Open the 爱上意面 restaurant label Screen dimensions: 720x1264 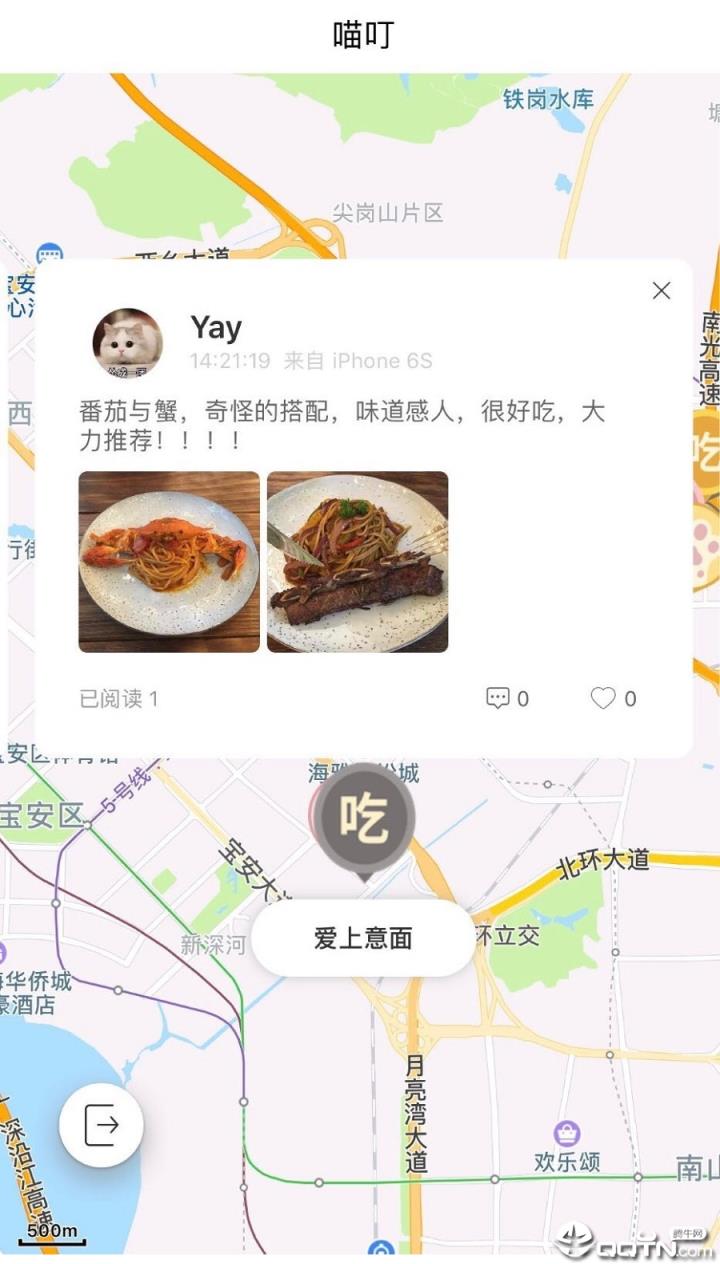362,937
